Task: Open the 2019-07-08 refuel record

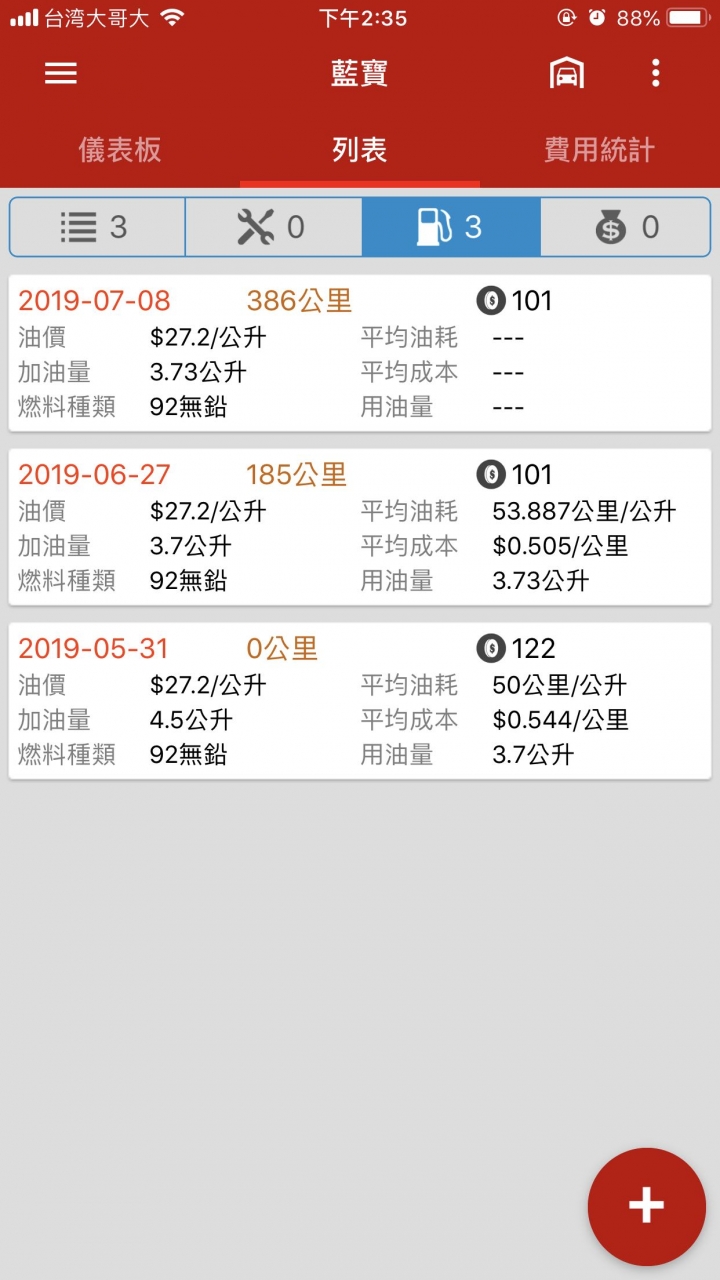Action: coord(360,353)
